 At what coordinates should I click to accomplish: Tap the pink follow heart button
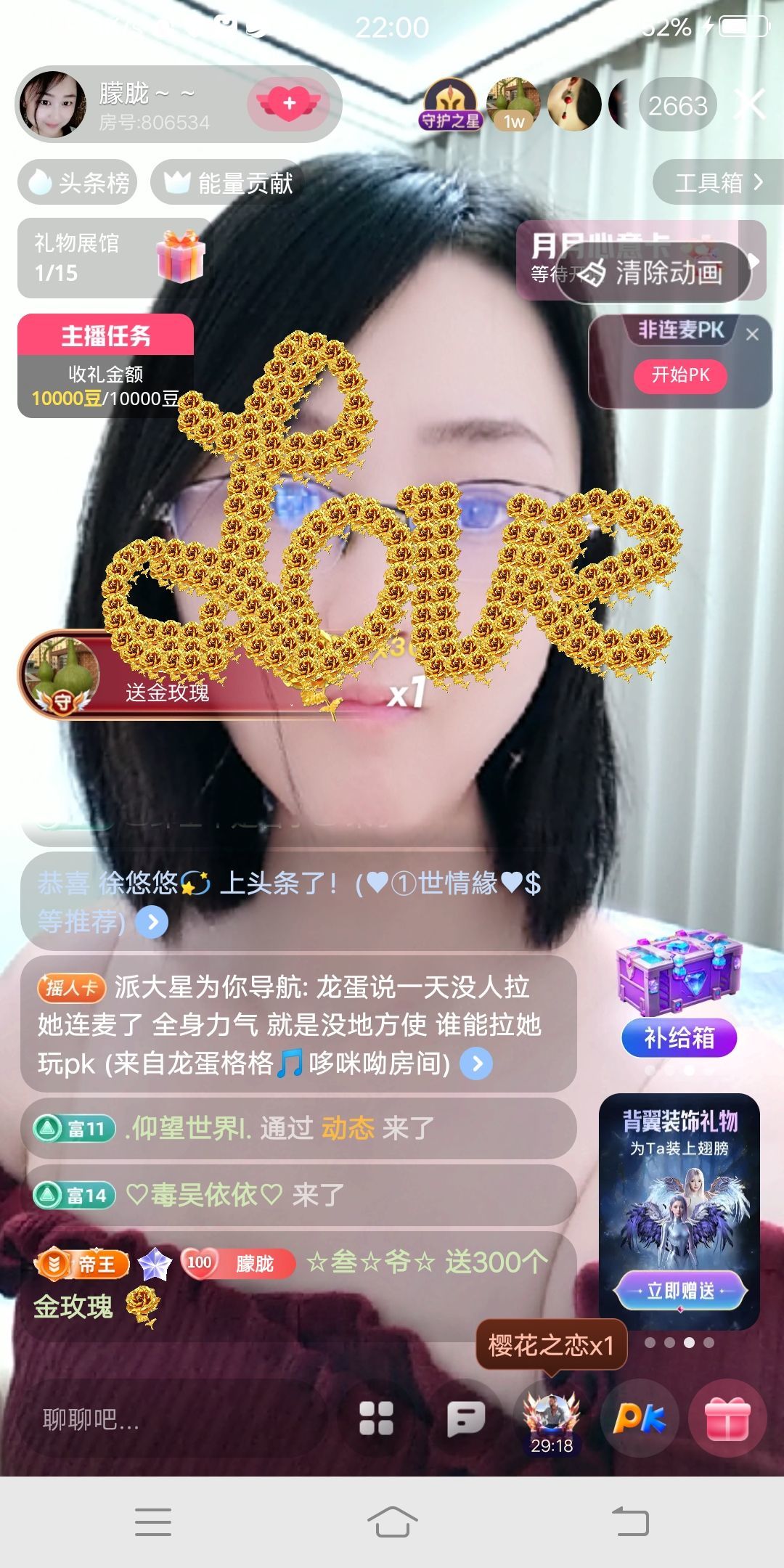pos(289,105)
